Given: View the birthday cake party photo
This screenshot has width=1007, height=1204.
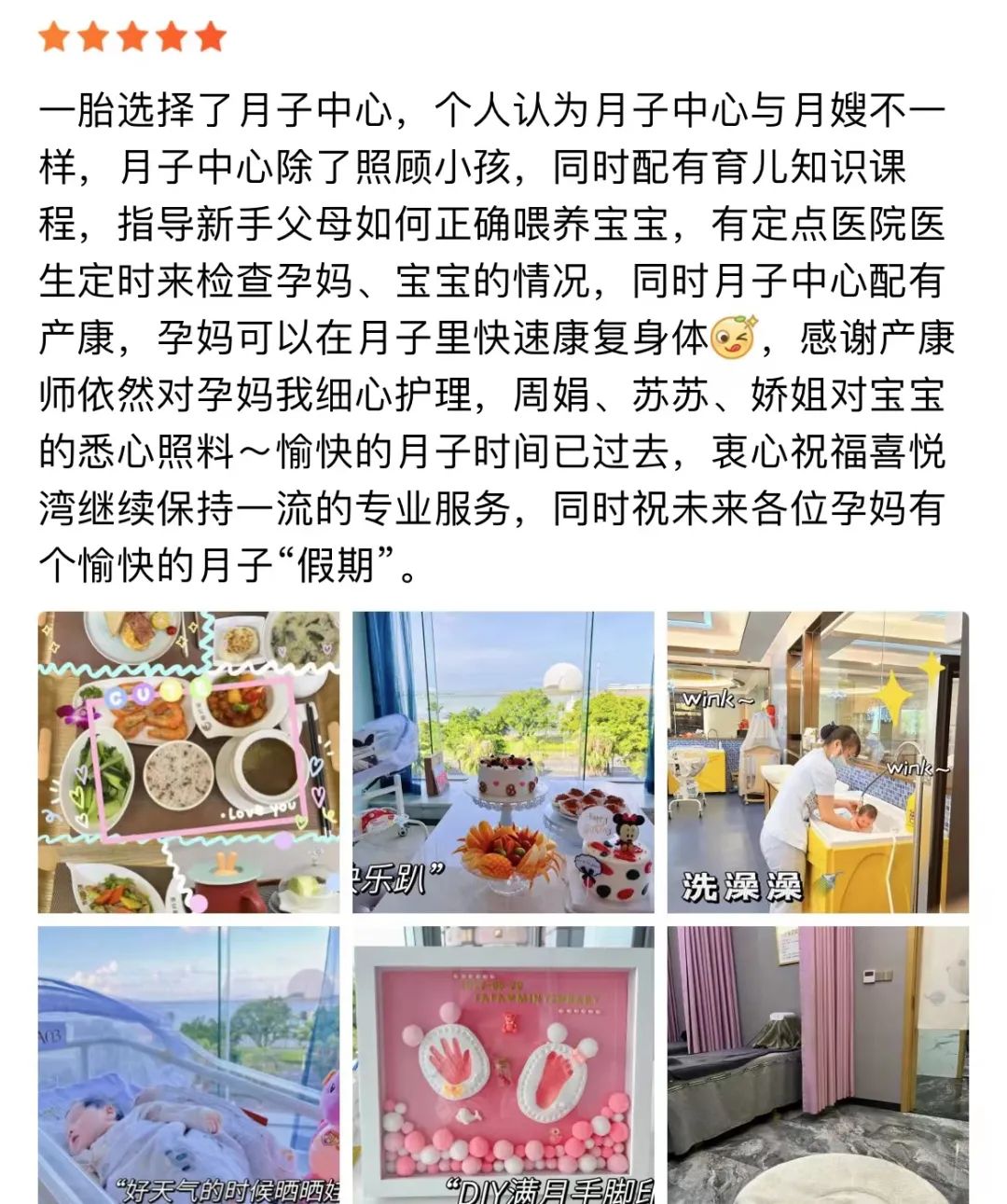Looking at the screenshot, I should pos(504,762).
